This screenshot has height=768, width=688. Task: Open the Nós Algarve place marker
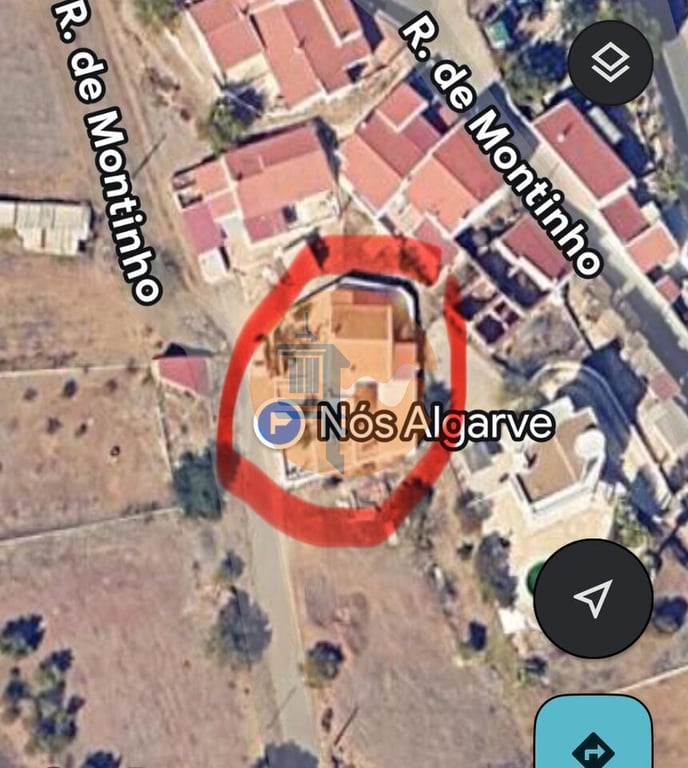pos(279,423)
